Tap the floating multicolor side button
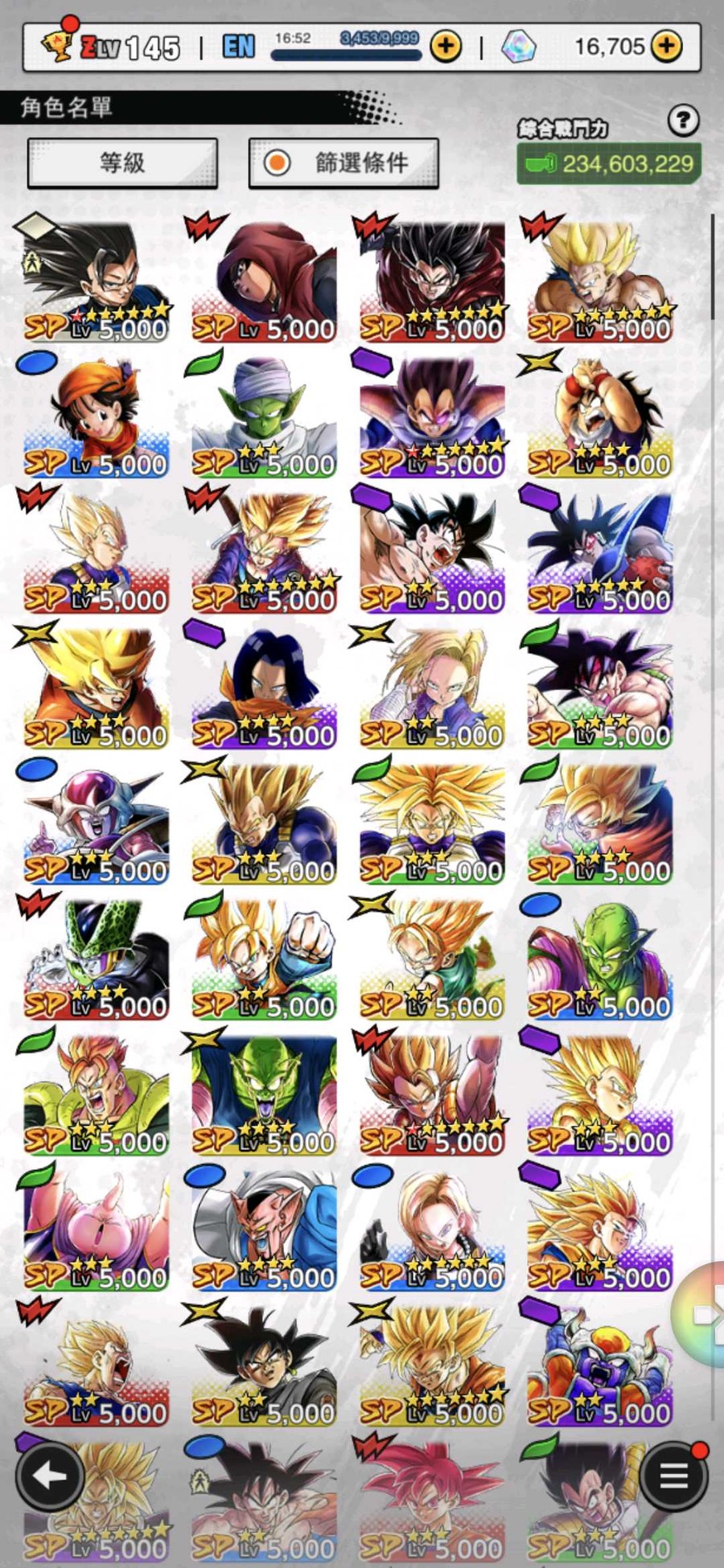724x1568 pixels. coord(701,1315)
